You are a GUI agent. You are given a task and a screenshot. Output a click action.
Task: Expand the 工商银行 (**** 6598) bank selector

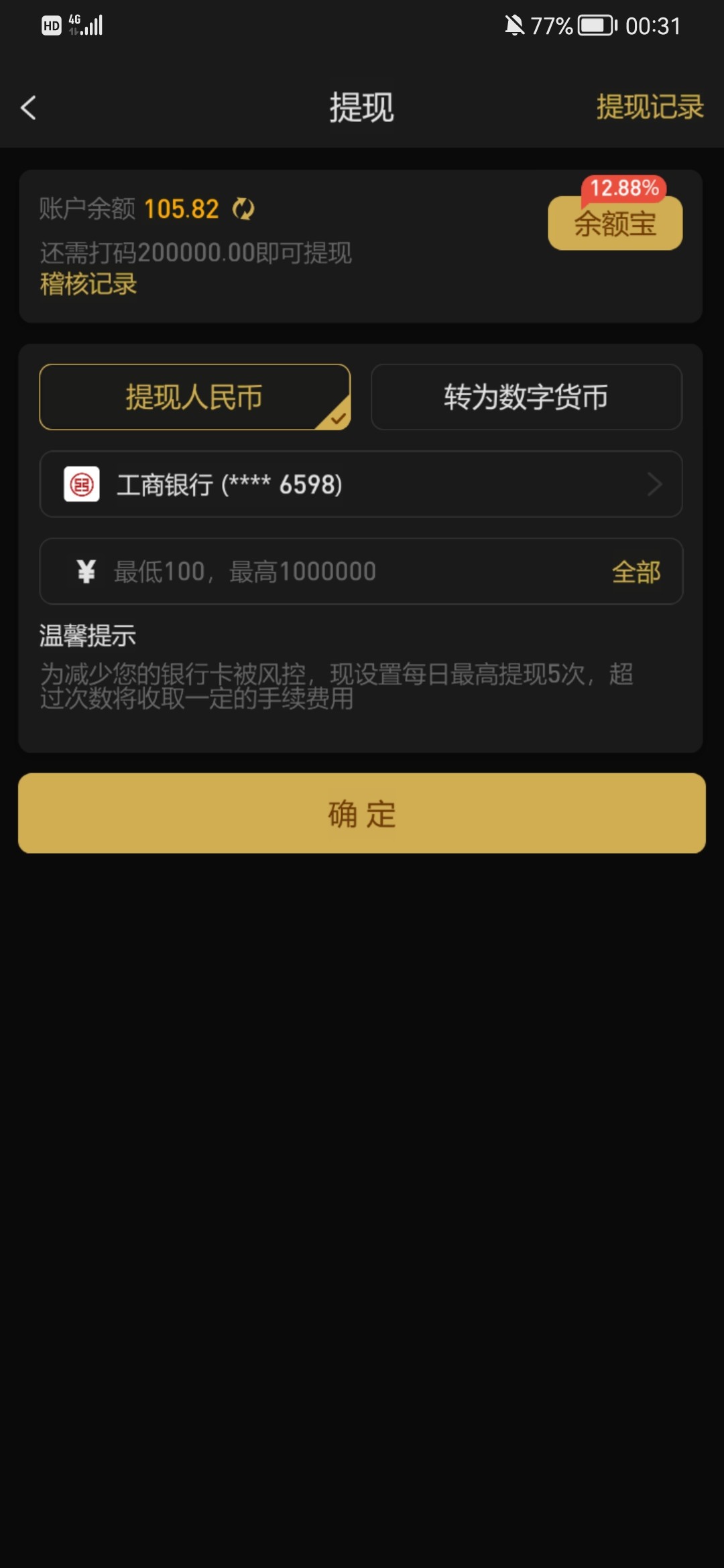click(x=362, y=484)
